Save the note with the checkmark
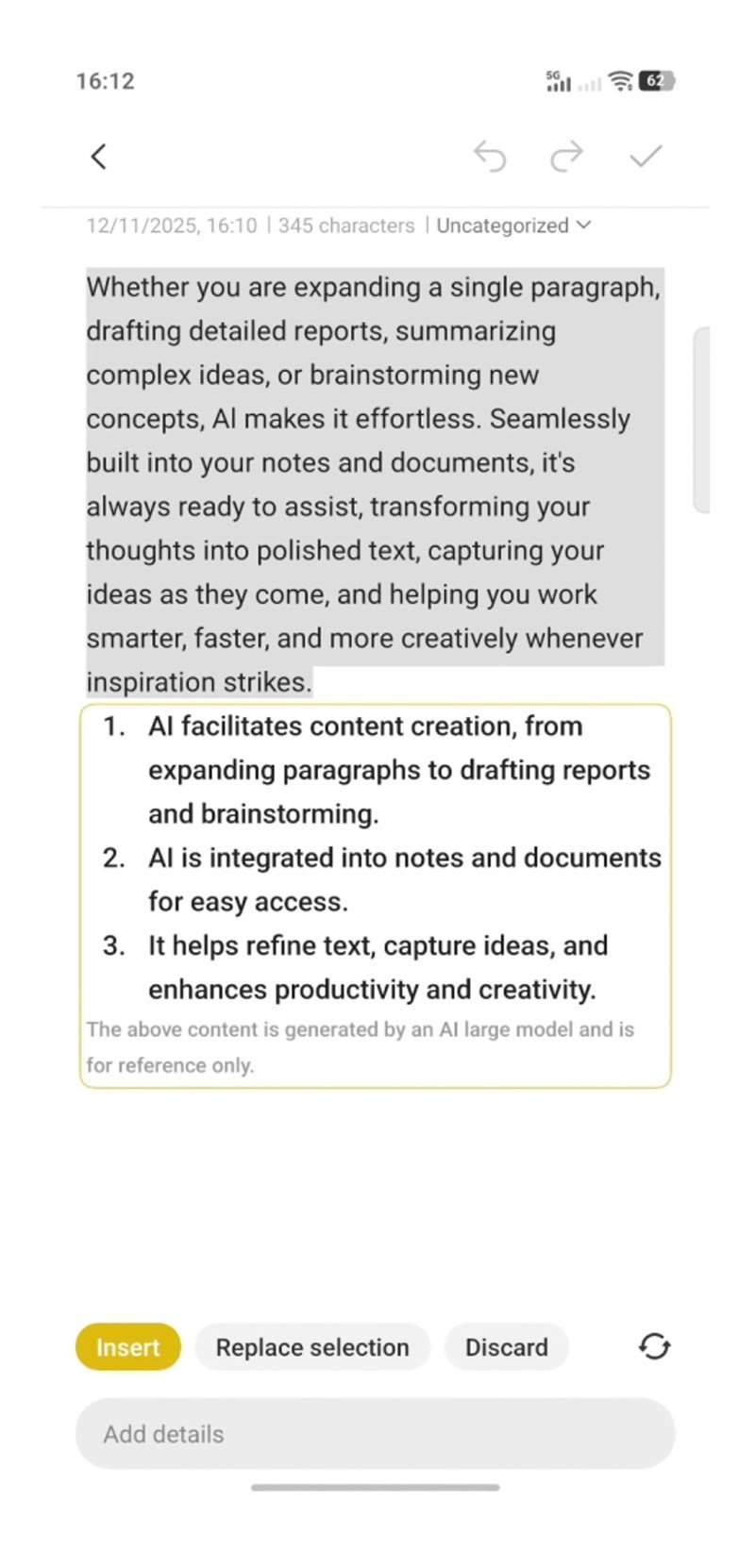The height and width of the screenshot is (1568, 755). tap(646, 156)
